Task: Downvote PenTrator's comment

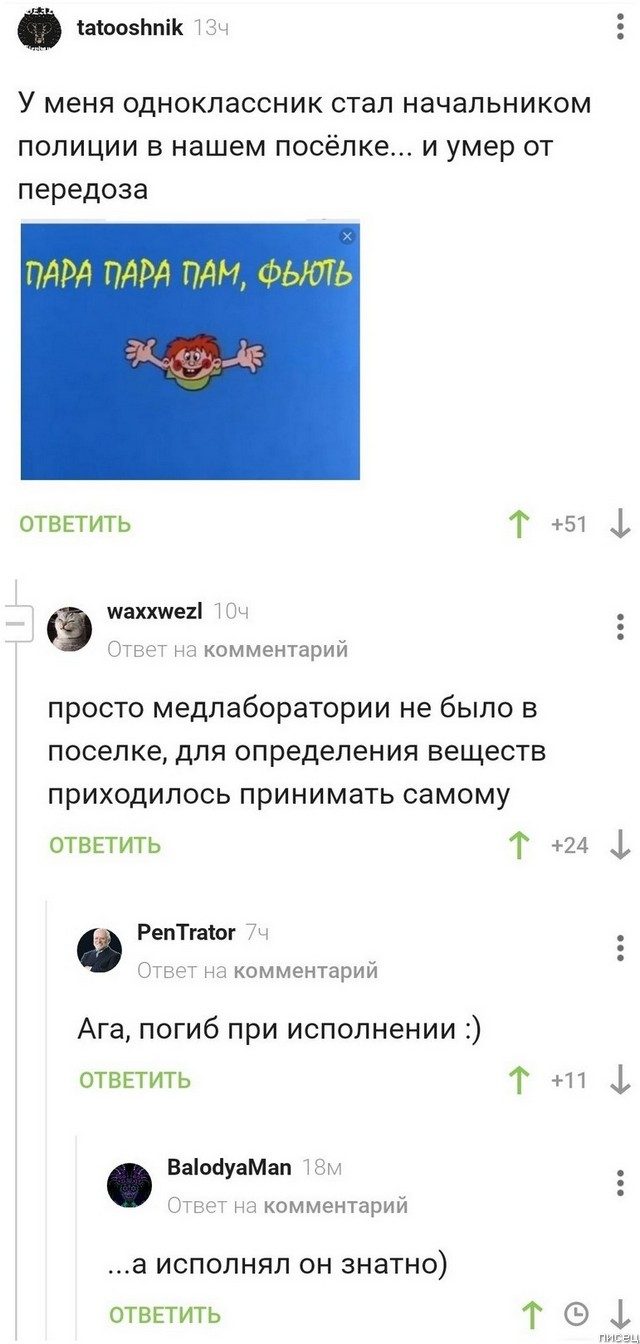Action: click(620, 1080)
